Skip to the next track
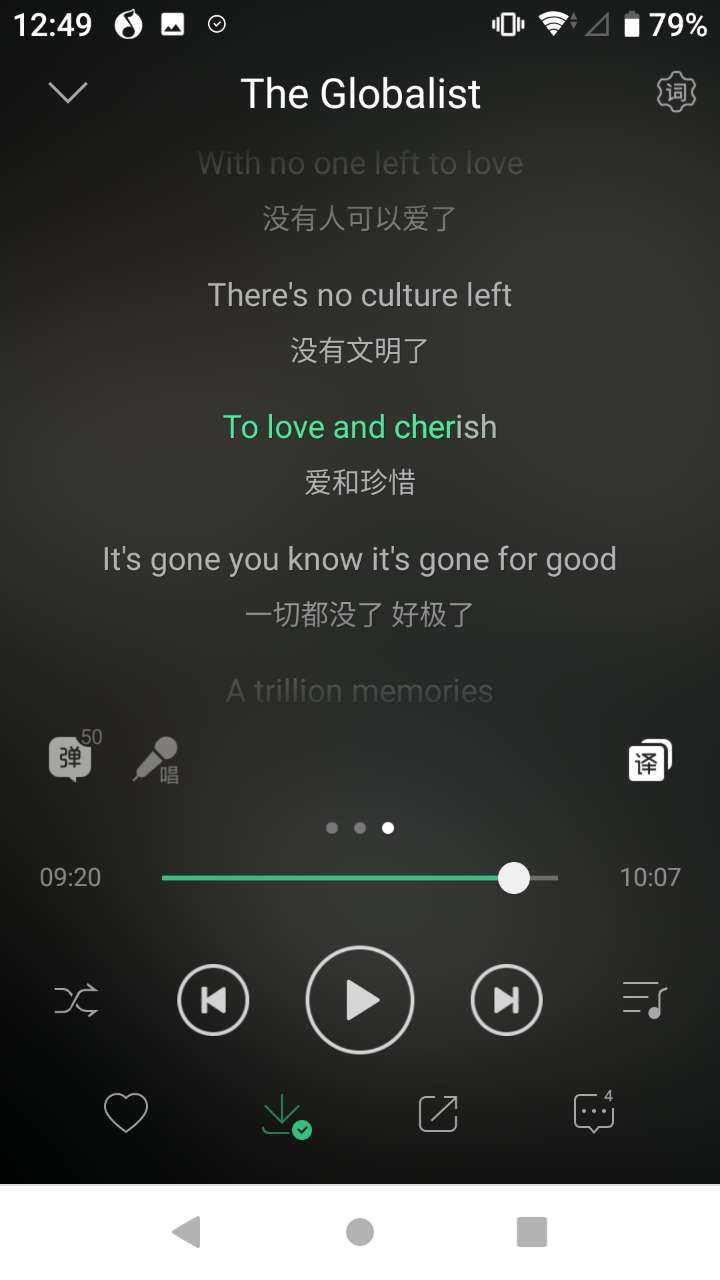 coord(506,1000)
